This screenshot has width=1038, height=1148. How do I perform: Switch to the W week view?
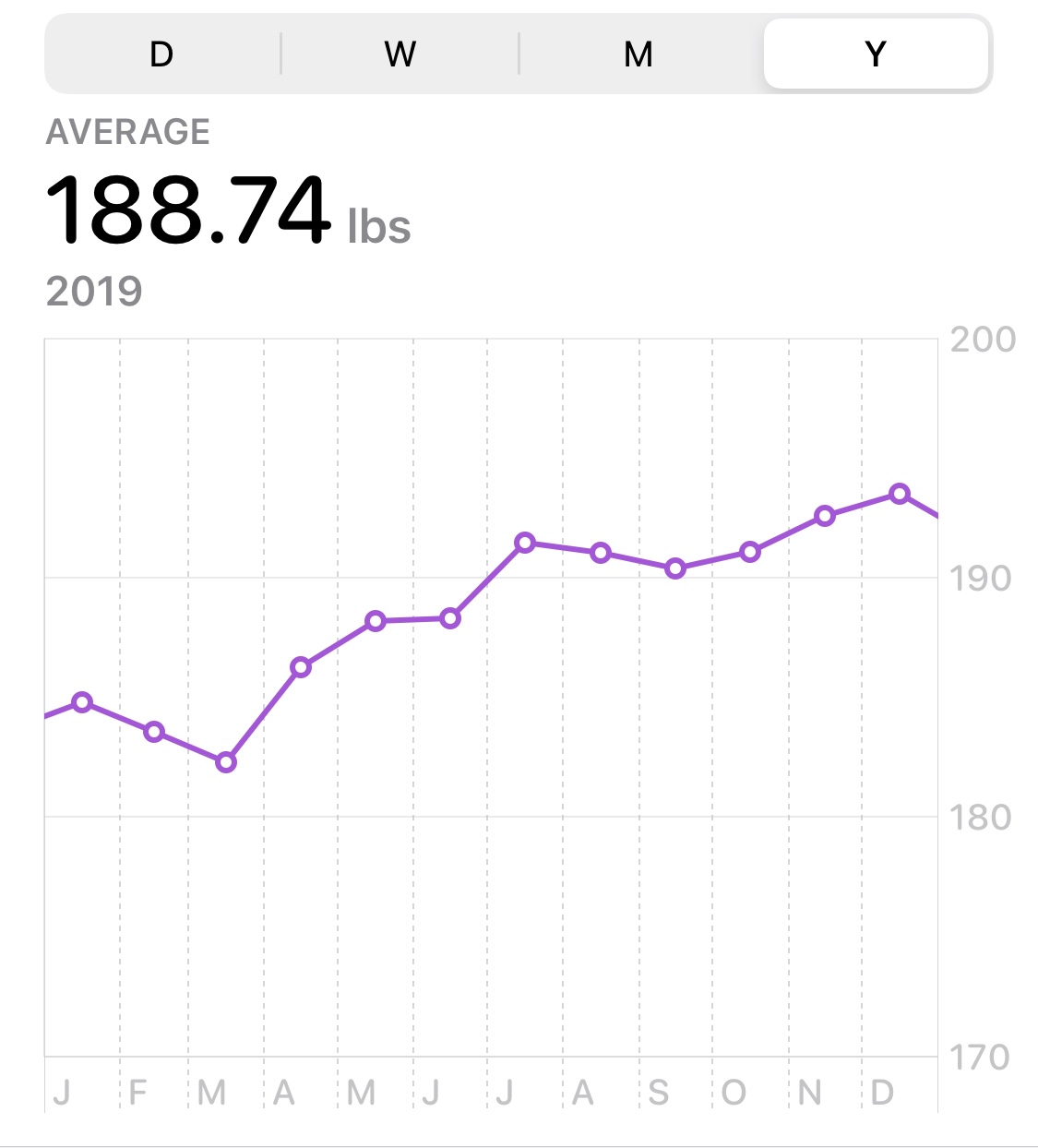click(400, 54)
